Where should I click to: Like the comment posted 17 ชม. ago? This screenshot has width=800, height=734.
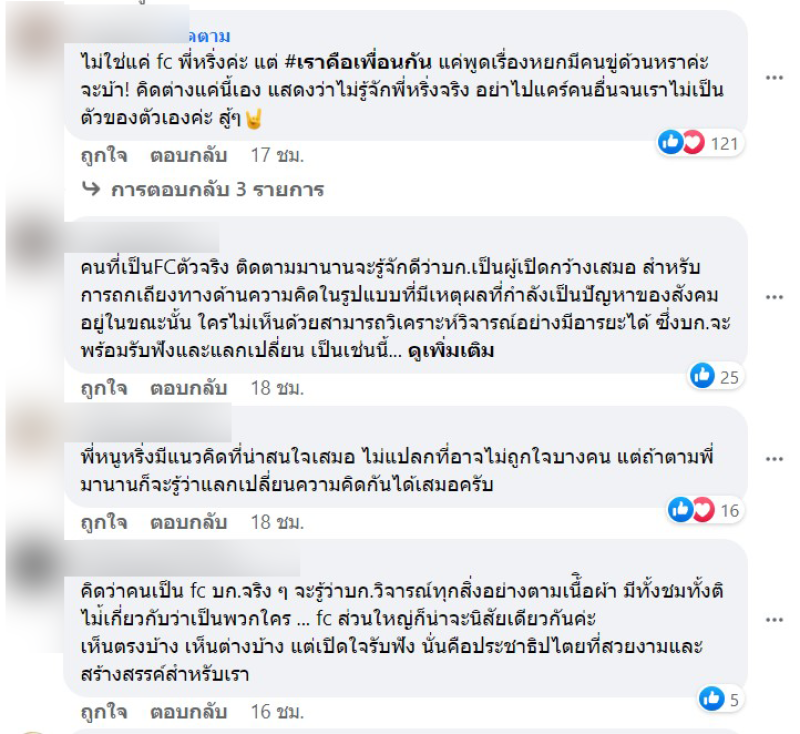(104, 156)
